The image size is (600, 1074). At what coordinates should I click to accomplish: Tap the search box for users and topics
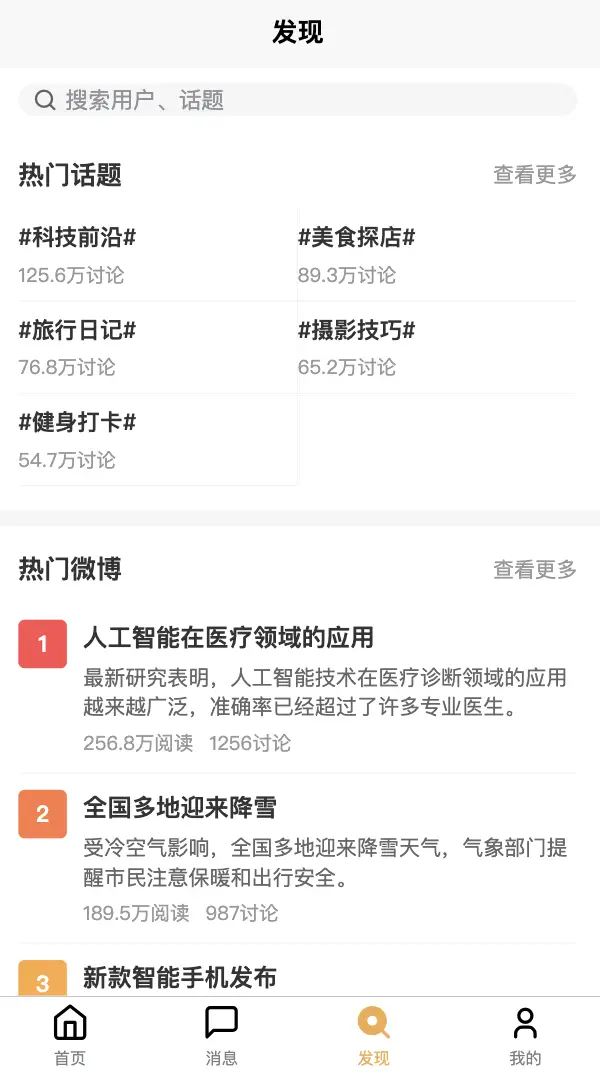coord(297,100)
